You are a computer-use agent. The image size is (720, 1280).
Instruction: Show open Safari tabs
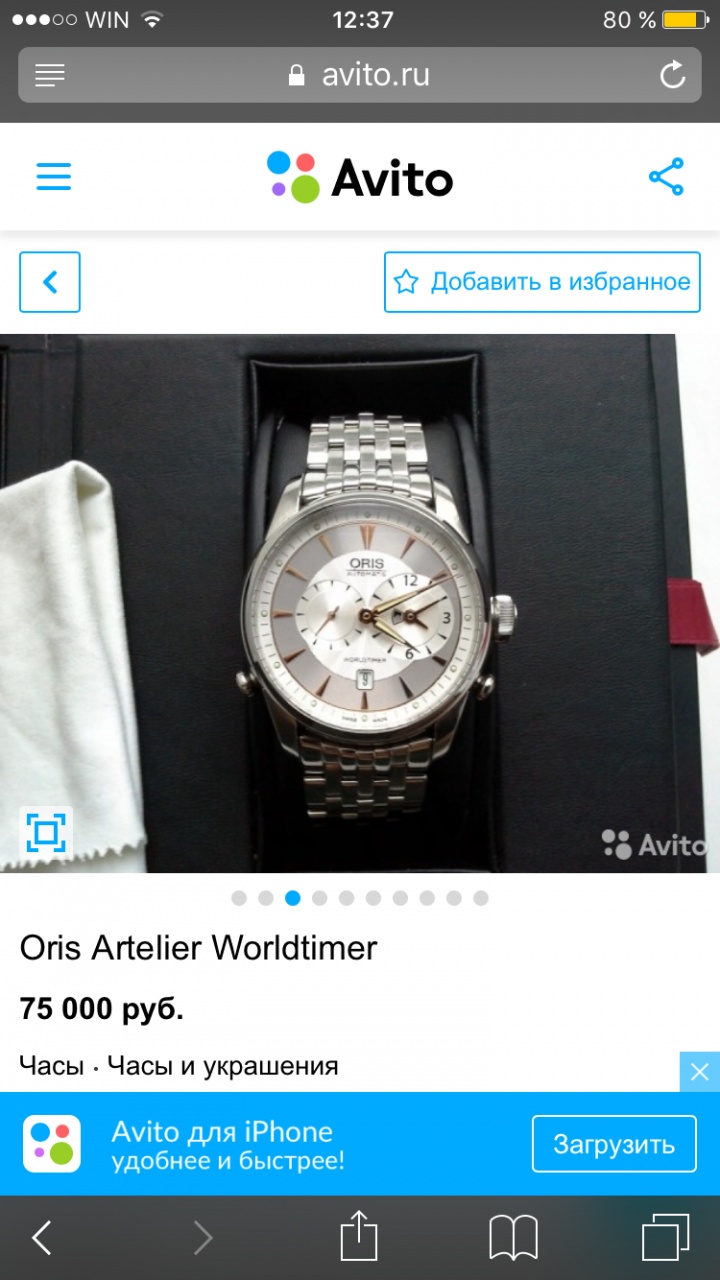(666, 1238)
